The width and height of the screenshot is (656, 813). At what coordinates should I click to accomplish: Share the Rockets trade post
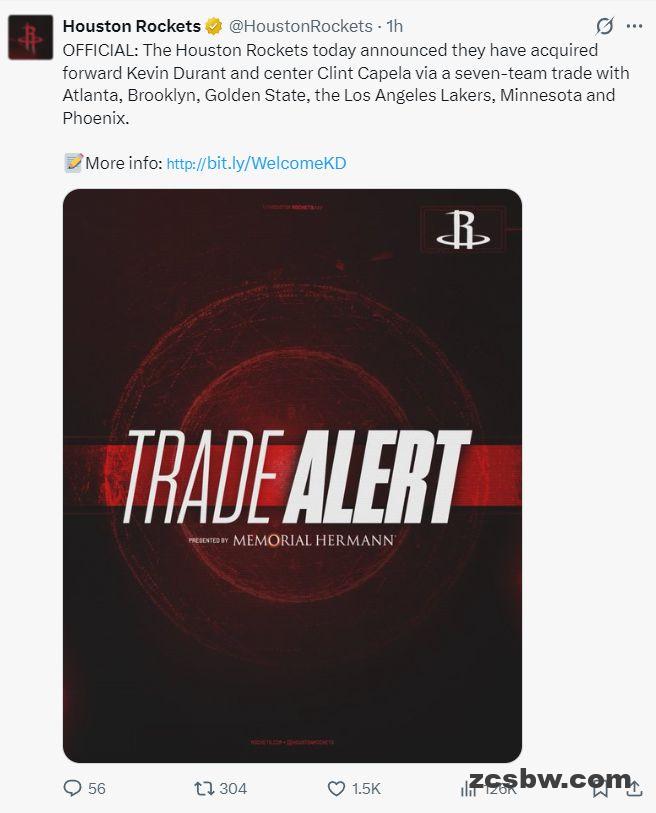pyautogui.click(x=635, y=790)
